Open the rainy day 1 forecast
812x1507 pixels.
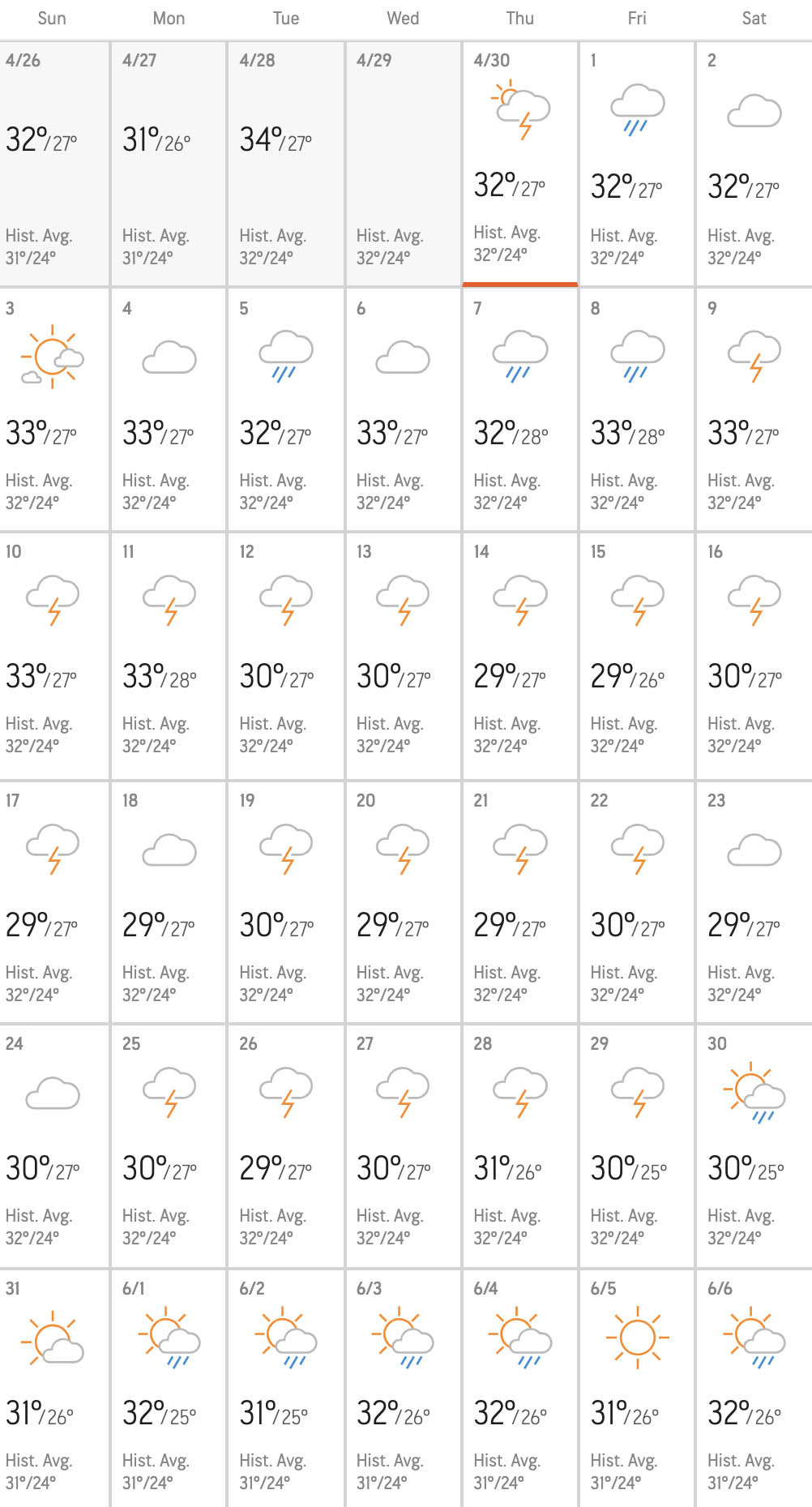point(637,162)
